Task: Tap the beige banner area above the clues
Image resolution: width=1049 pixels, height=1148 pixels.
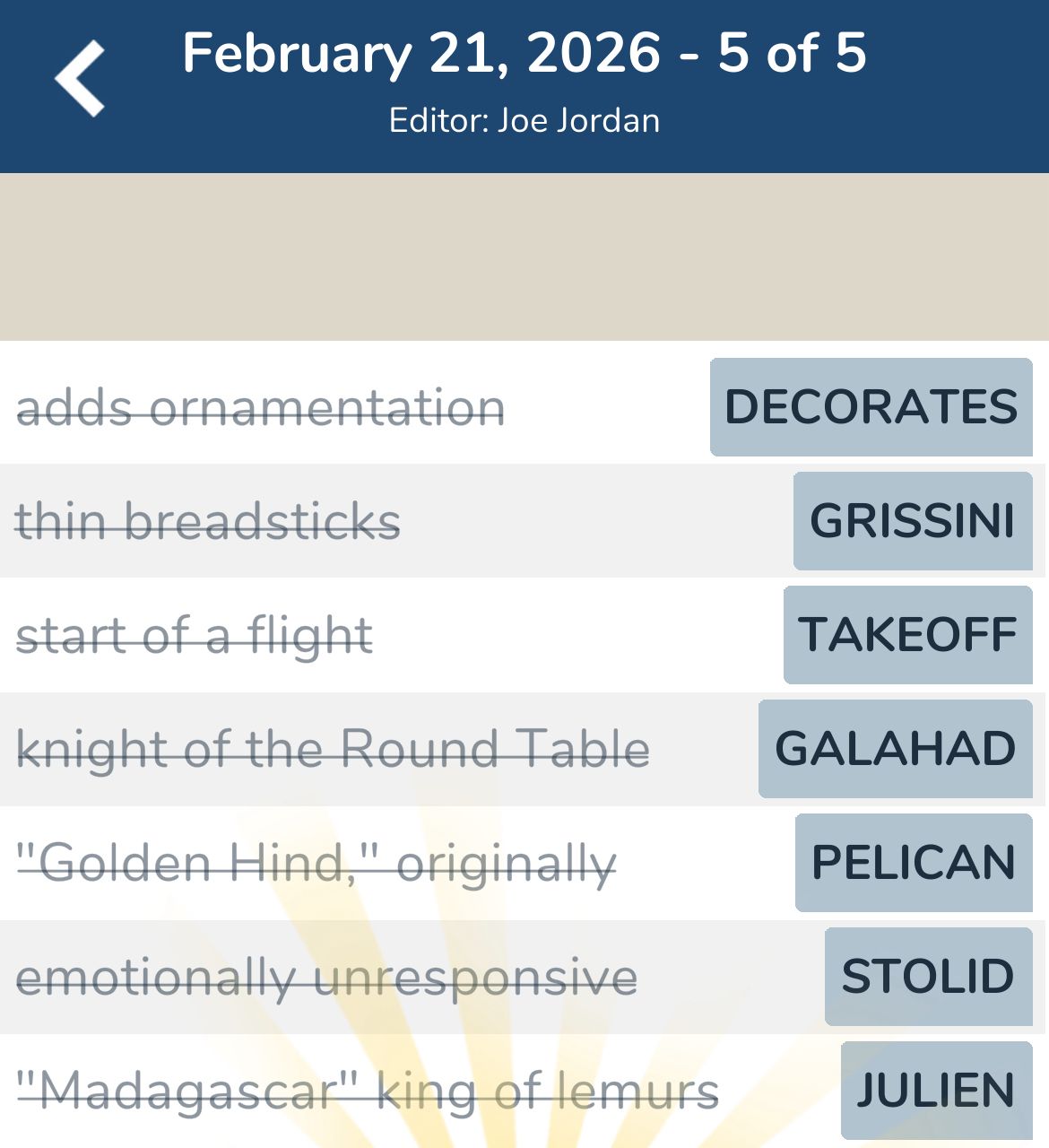Action: [524, 256]
